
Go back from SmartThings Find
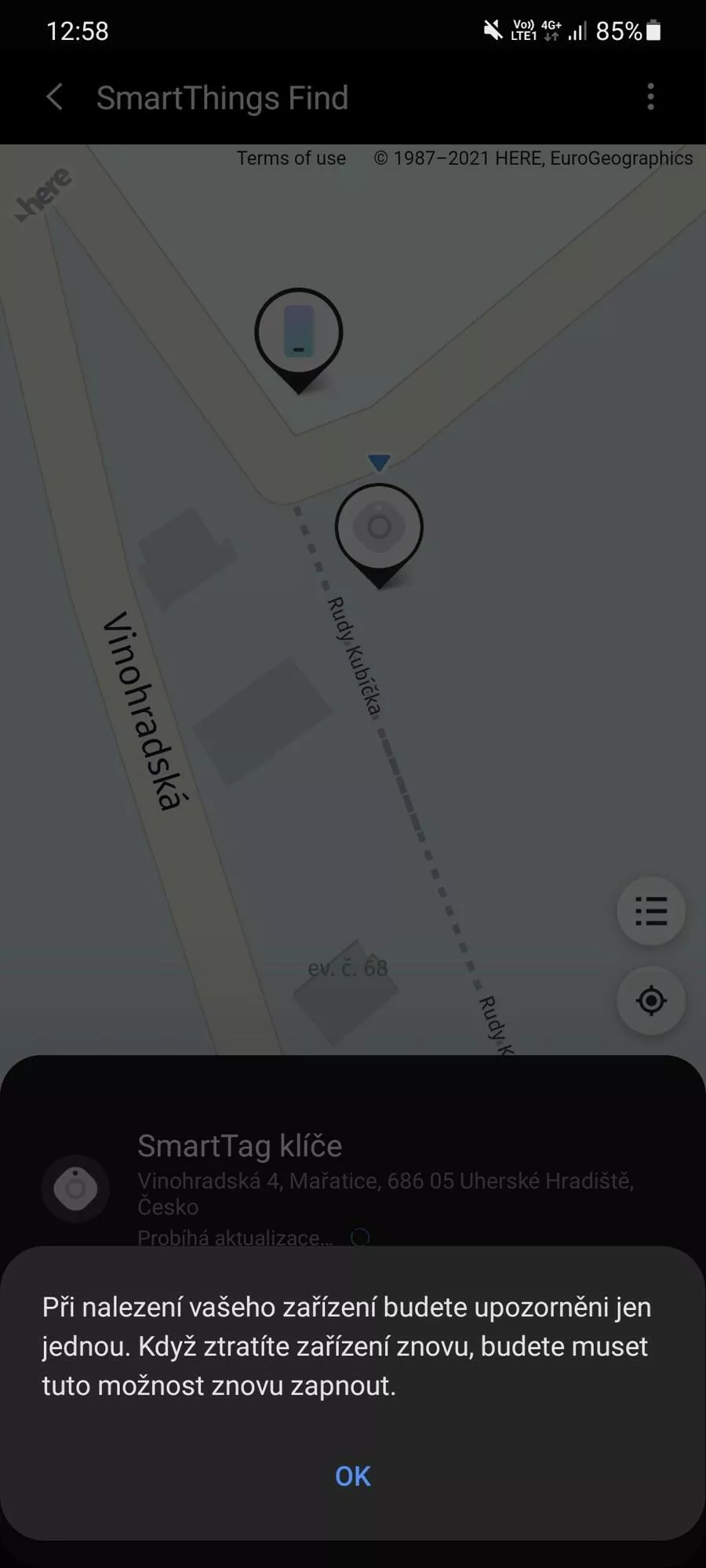click(54, 97)
